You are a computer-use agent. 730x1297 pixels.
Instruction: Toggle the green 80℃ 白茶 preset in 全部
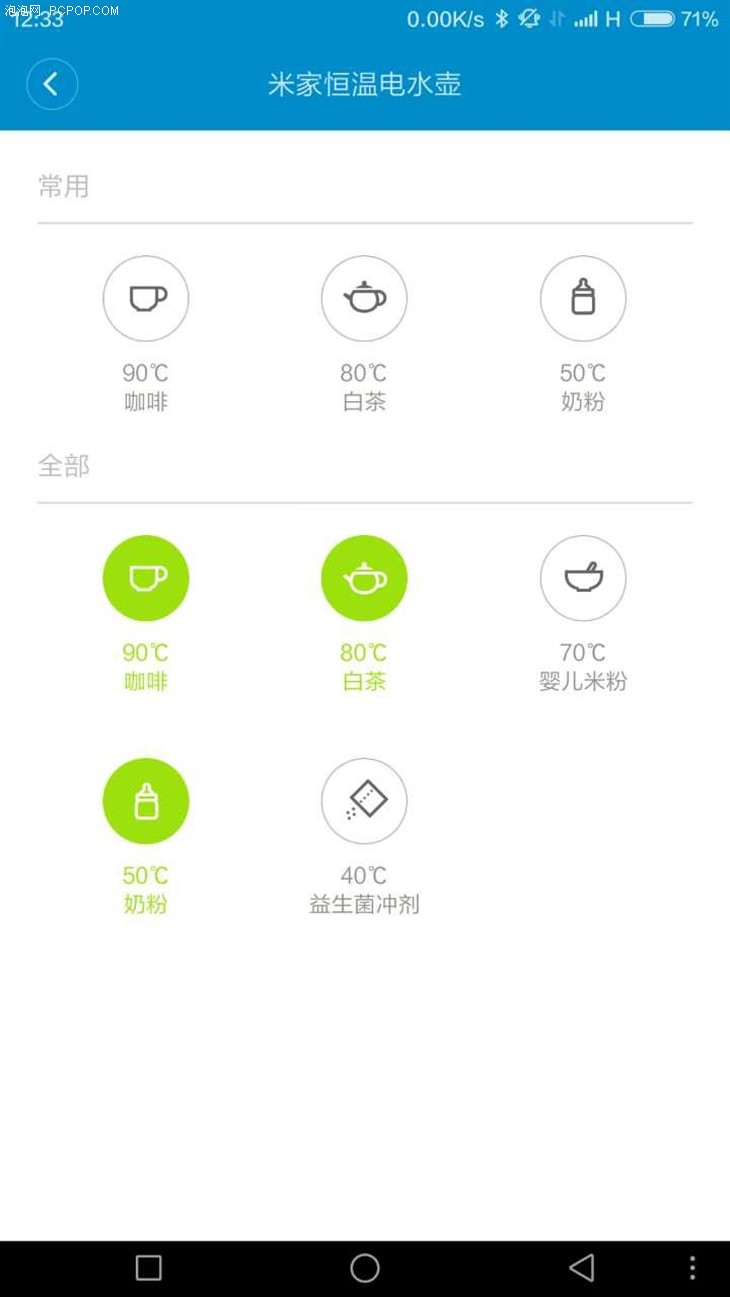[x=364, y=578]
